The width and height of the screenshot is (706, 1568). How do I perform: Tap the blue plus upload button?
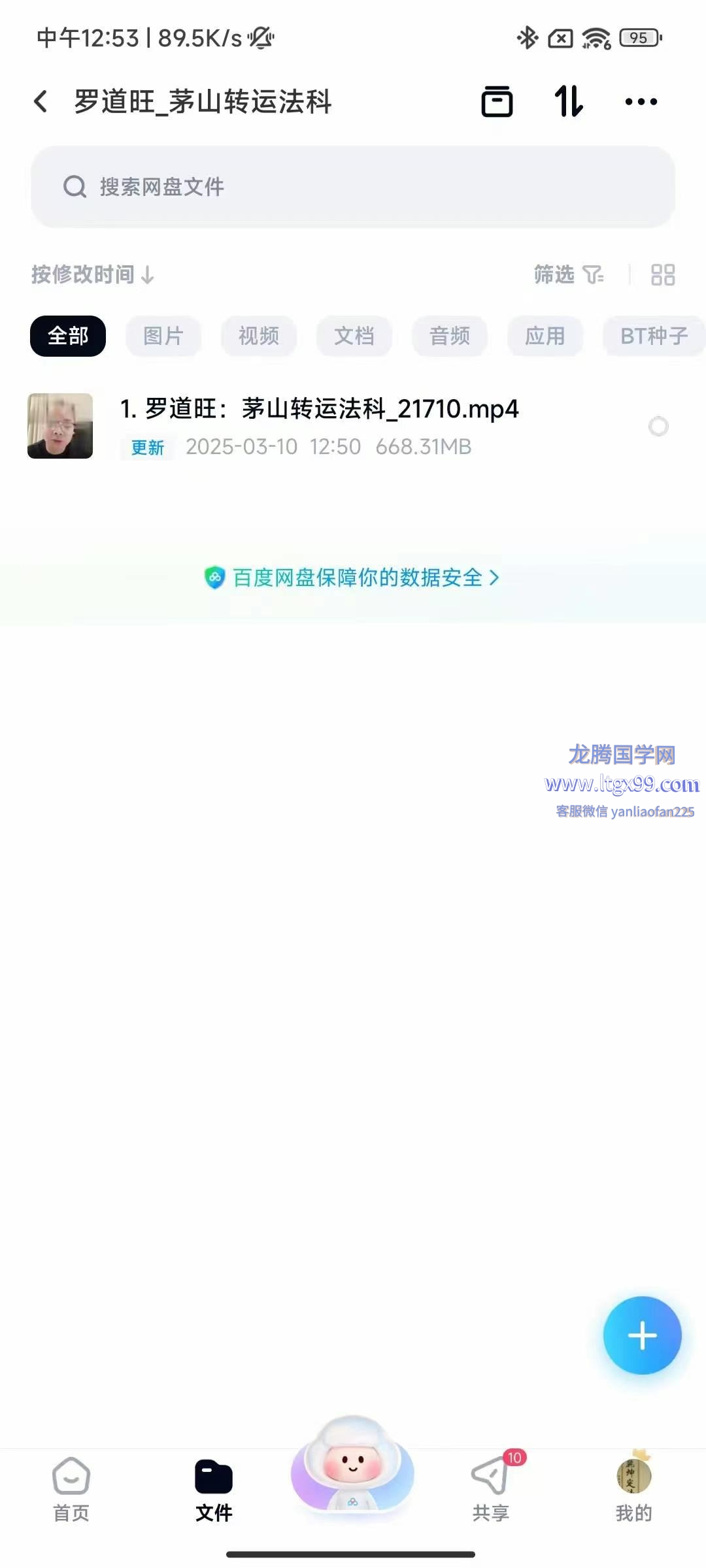click(642, 1335)
